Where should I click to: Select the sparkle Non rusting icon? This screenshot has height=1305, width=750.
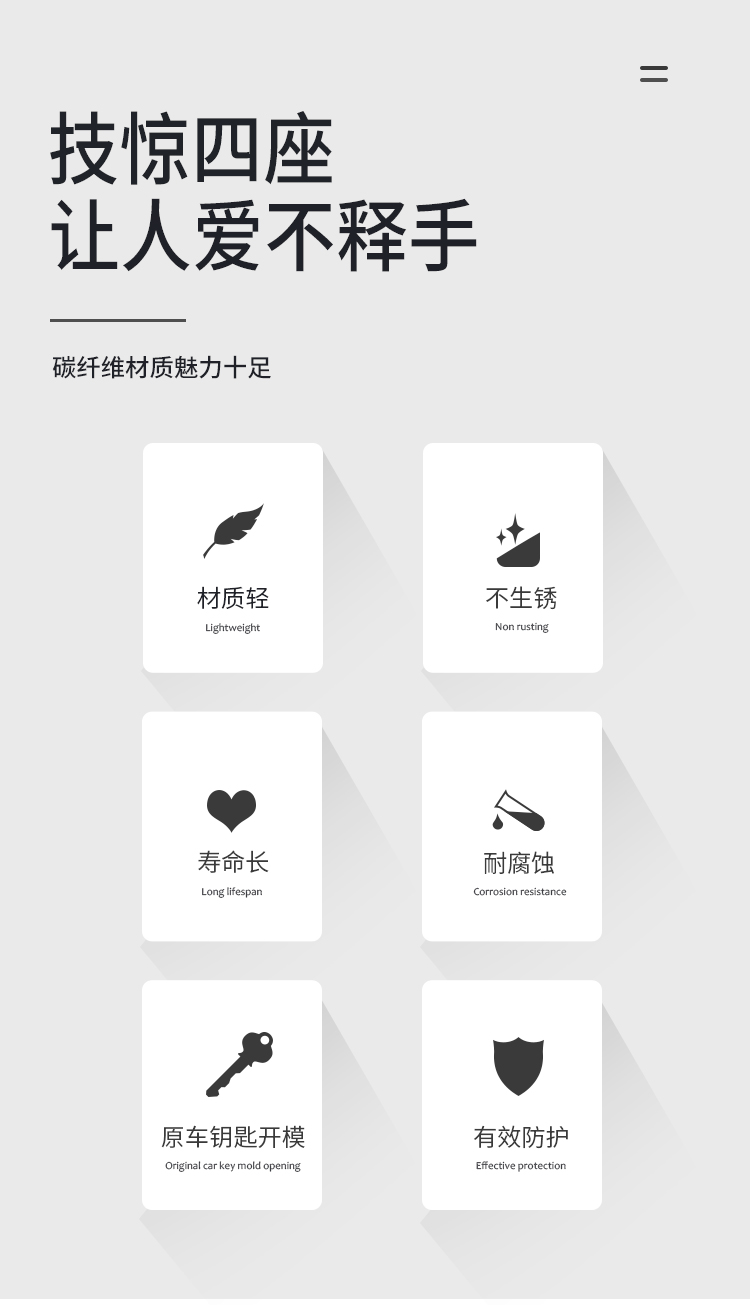click(516, 540)
